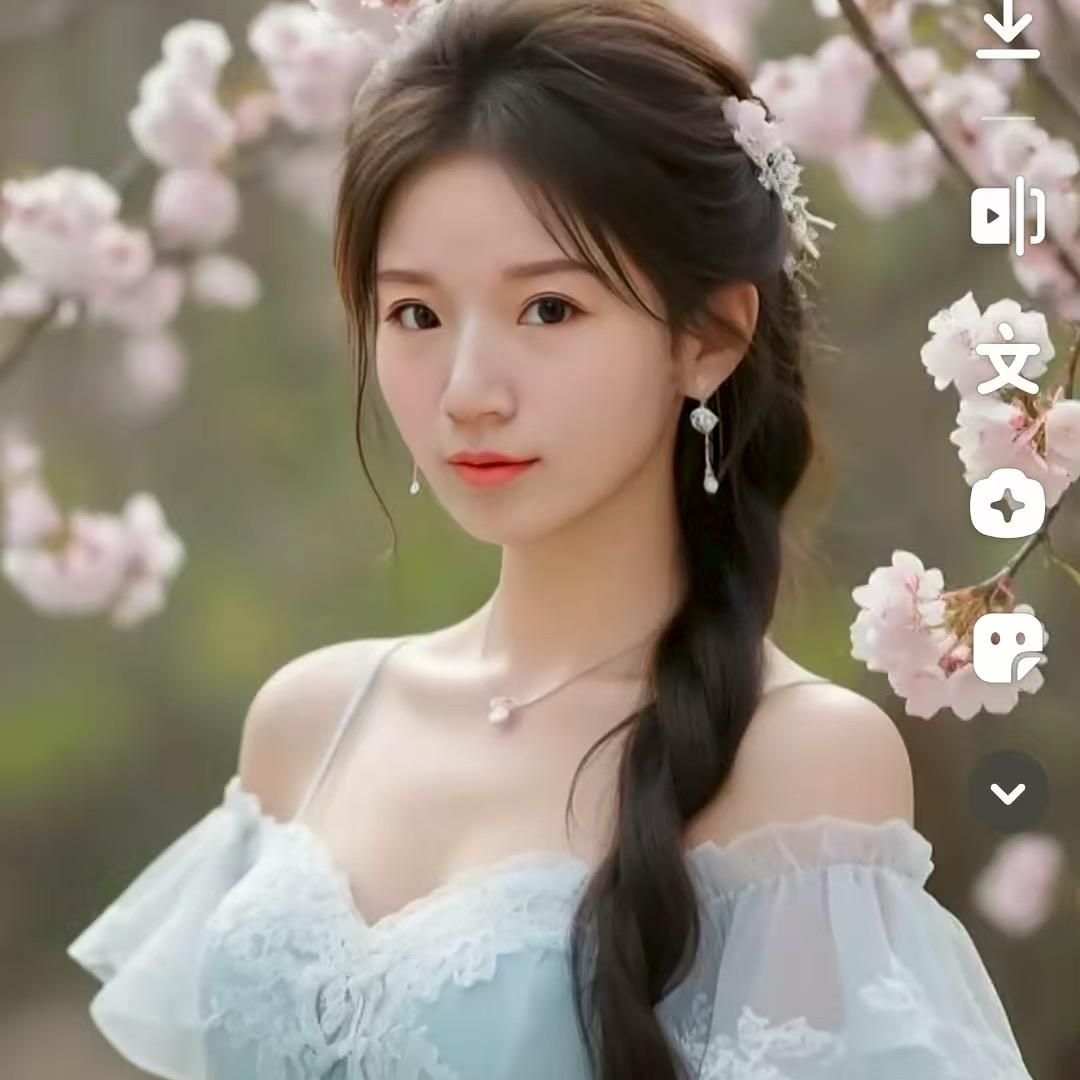Collapse the side toolbar with the chevron
This screenshot has height=1080, width=1080.
[1007, 793]
